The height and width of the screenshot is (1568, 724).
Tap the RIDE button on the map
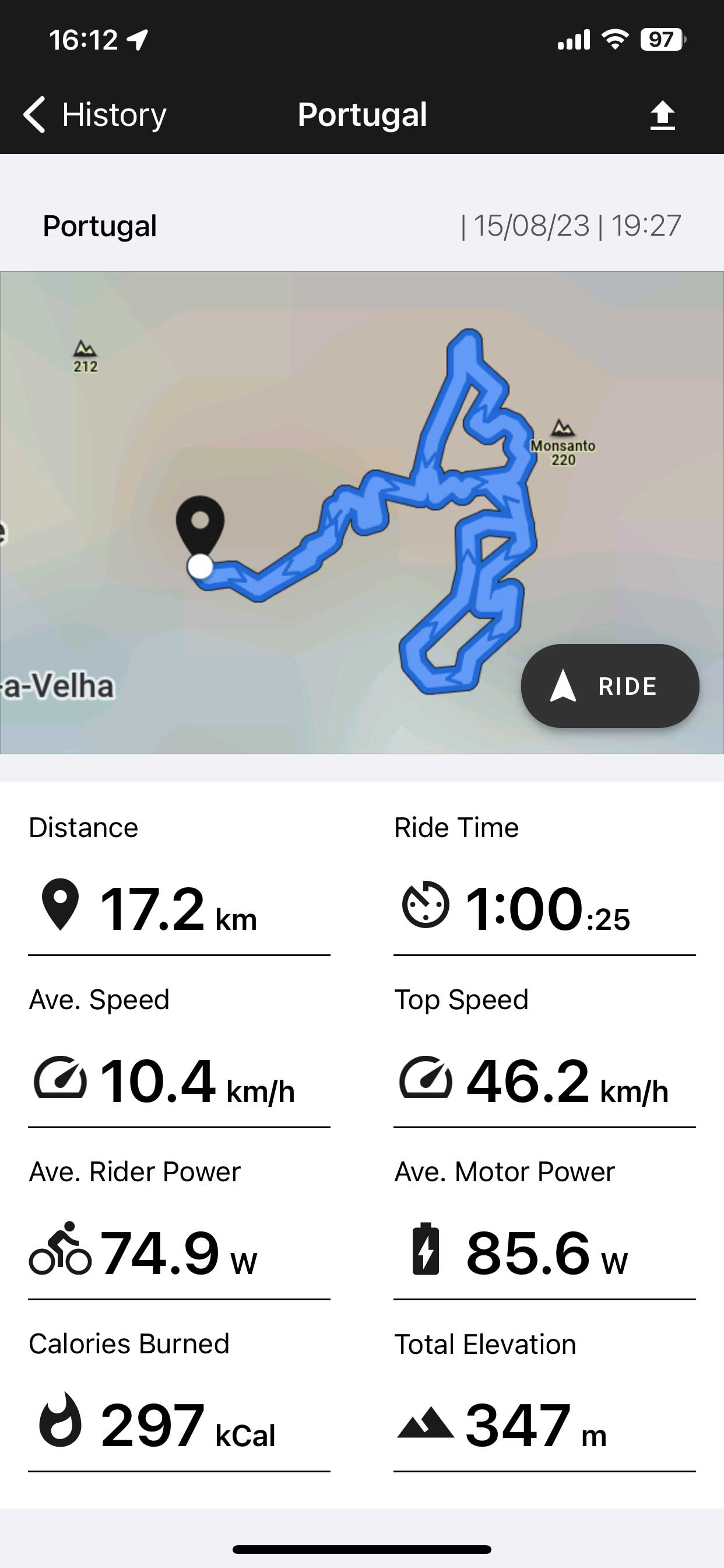(x=610, y=686)
